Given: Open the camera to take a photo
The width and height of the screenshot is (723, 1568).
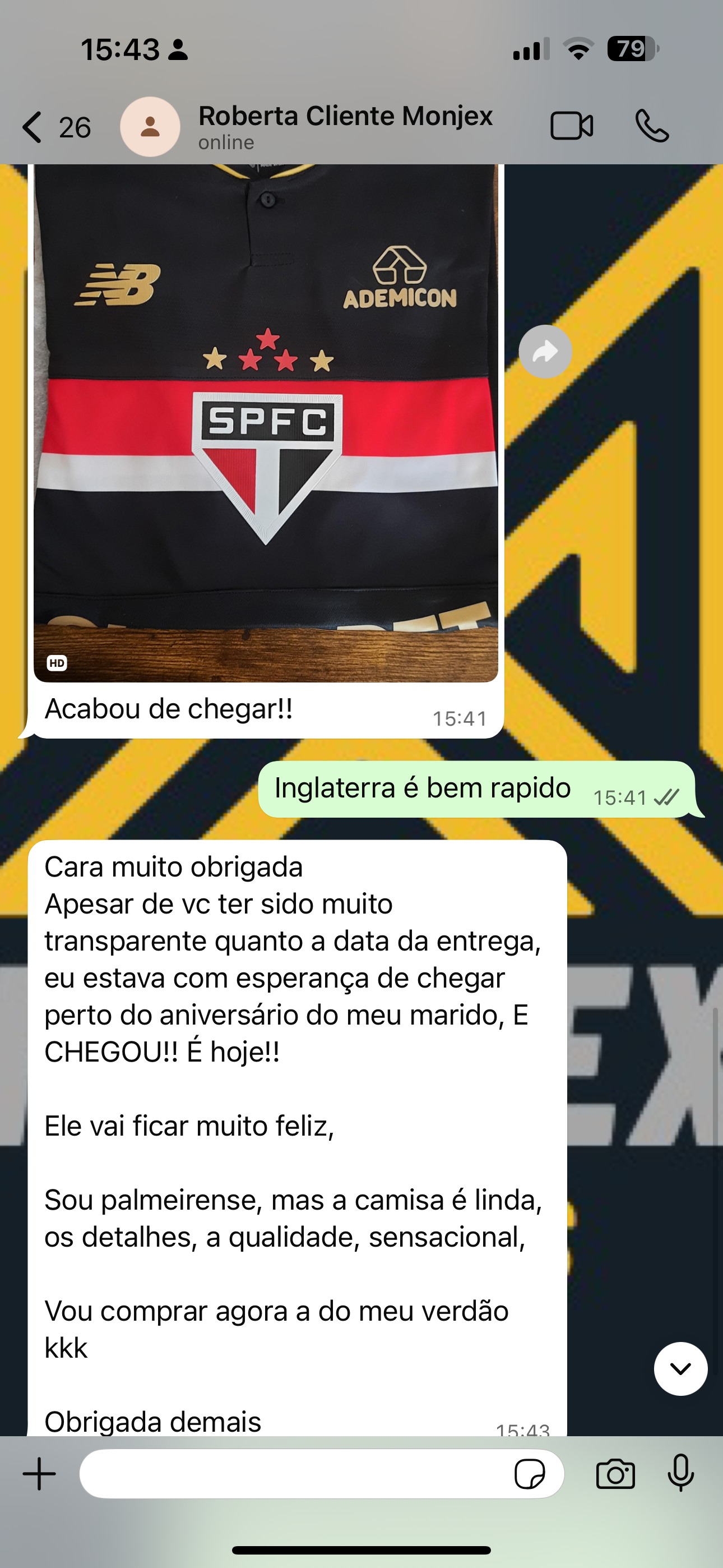Looking at the screenshot, I should click(615, 1474).
